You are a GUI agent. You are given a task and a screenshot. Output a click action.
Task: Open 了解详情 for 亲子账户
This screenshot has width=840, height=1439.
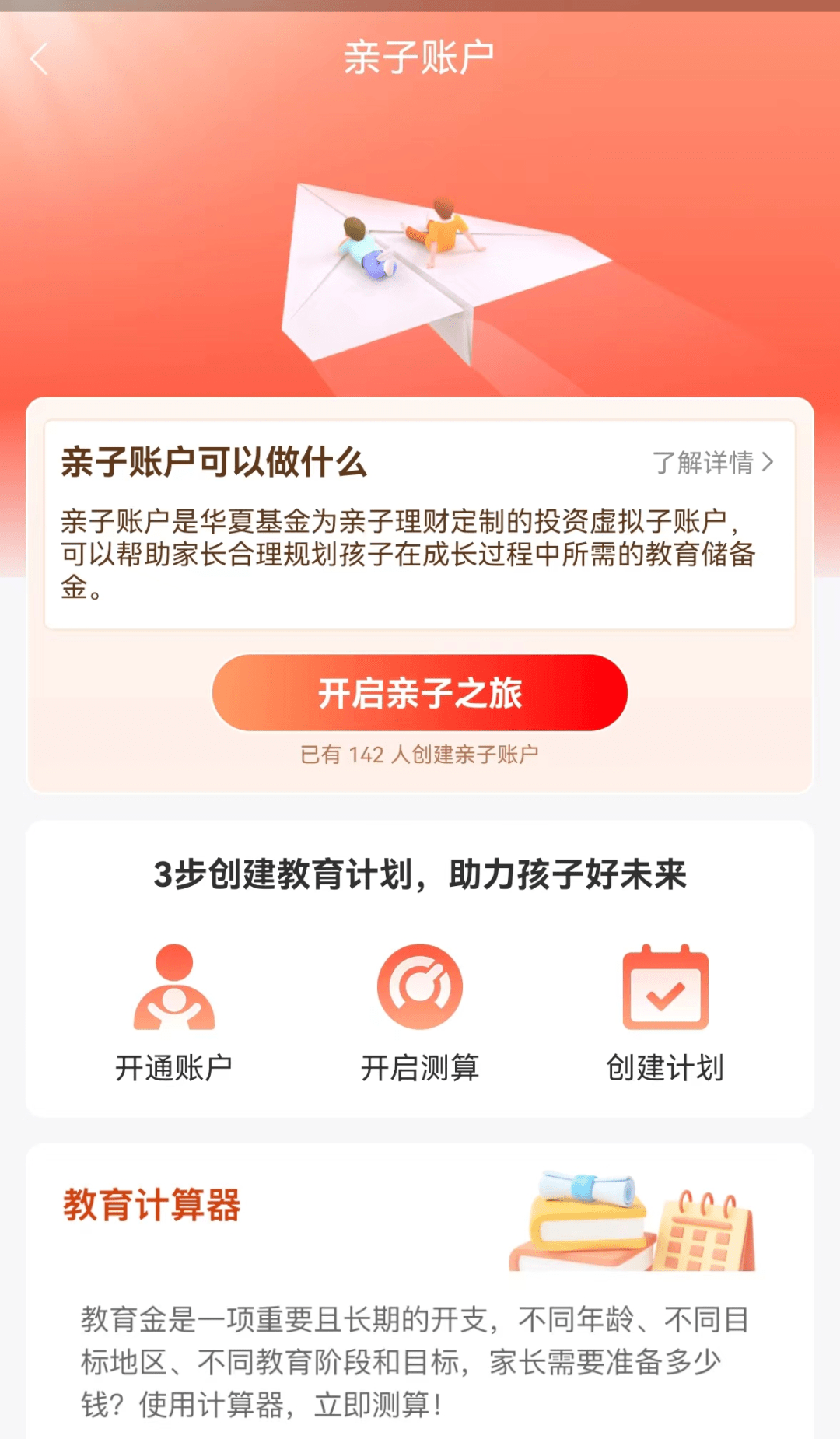coord(712,462)
